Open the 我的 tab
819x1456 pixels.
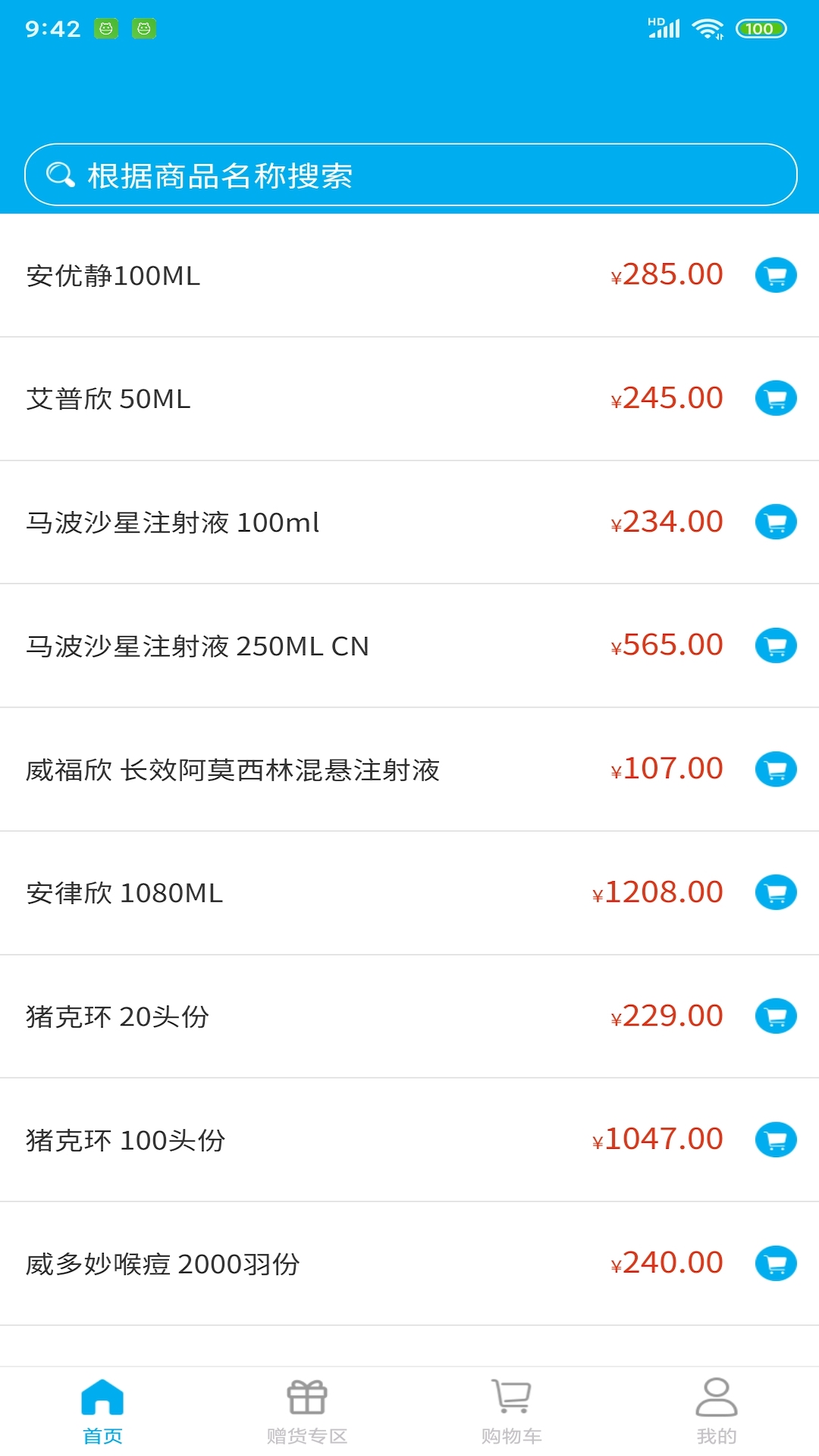click(717, 1411)
